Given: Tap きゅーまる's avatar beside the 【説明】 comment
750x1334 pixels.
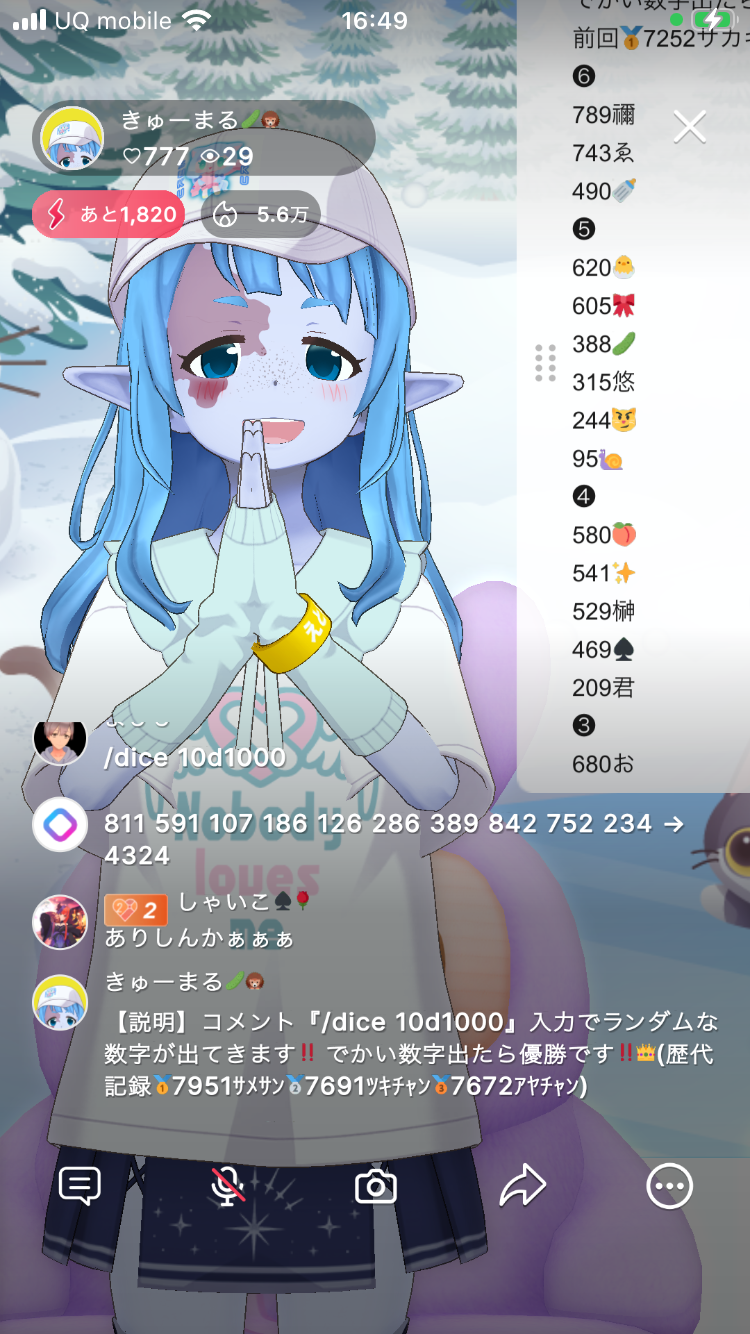Looking at the screenshot, I should 60,1002.
